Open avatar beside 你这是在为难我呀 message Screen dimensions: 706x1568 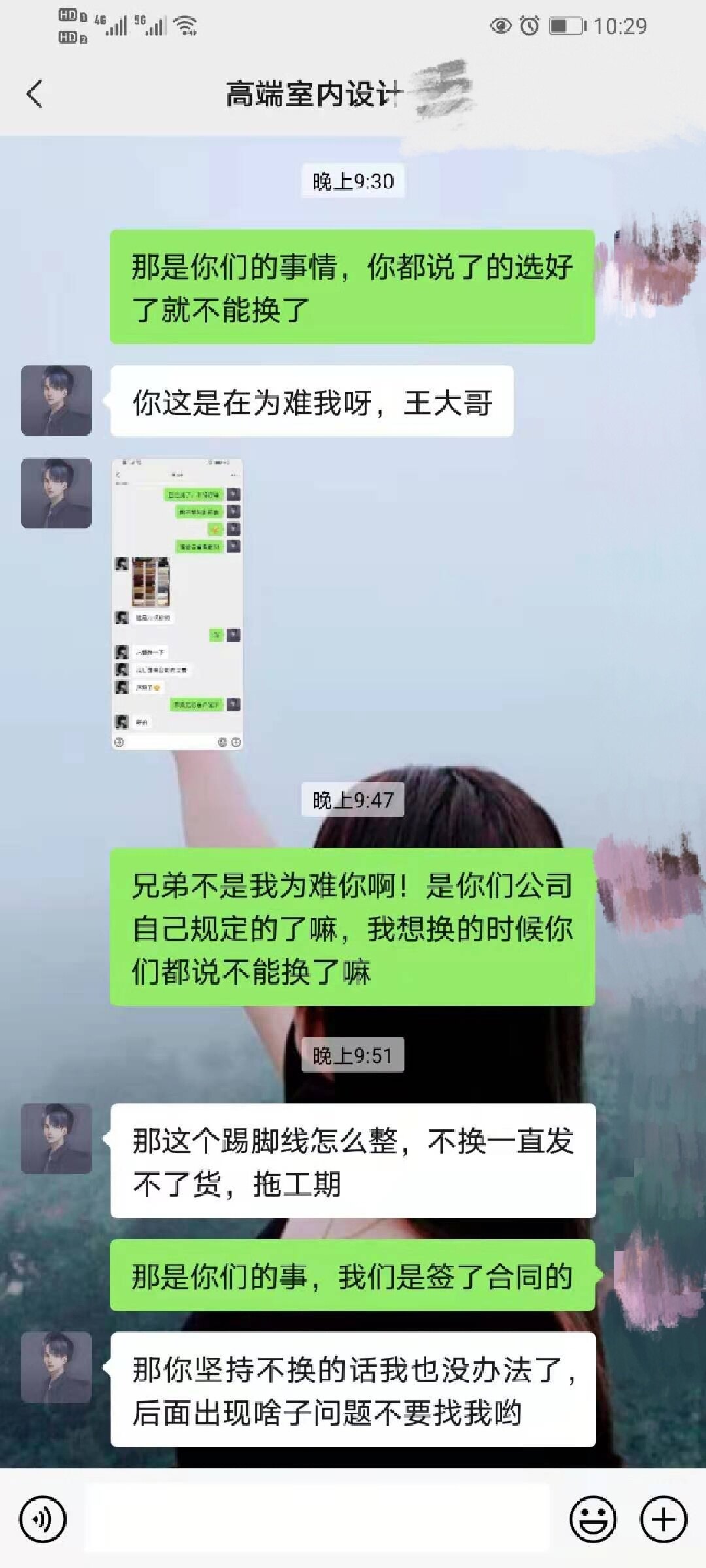(56, 400)
